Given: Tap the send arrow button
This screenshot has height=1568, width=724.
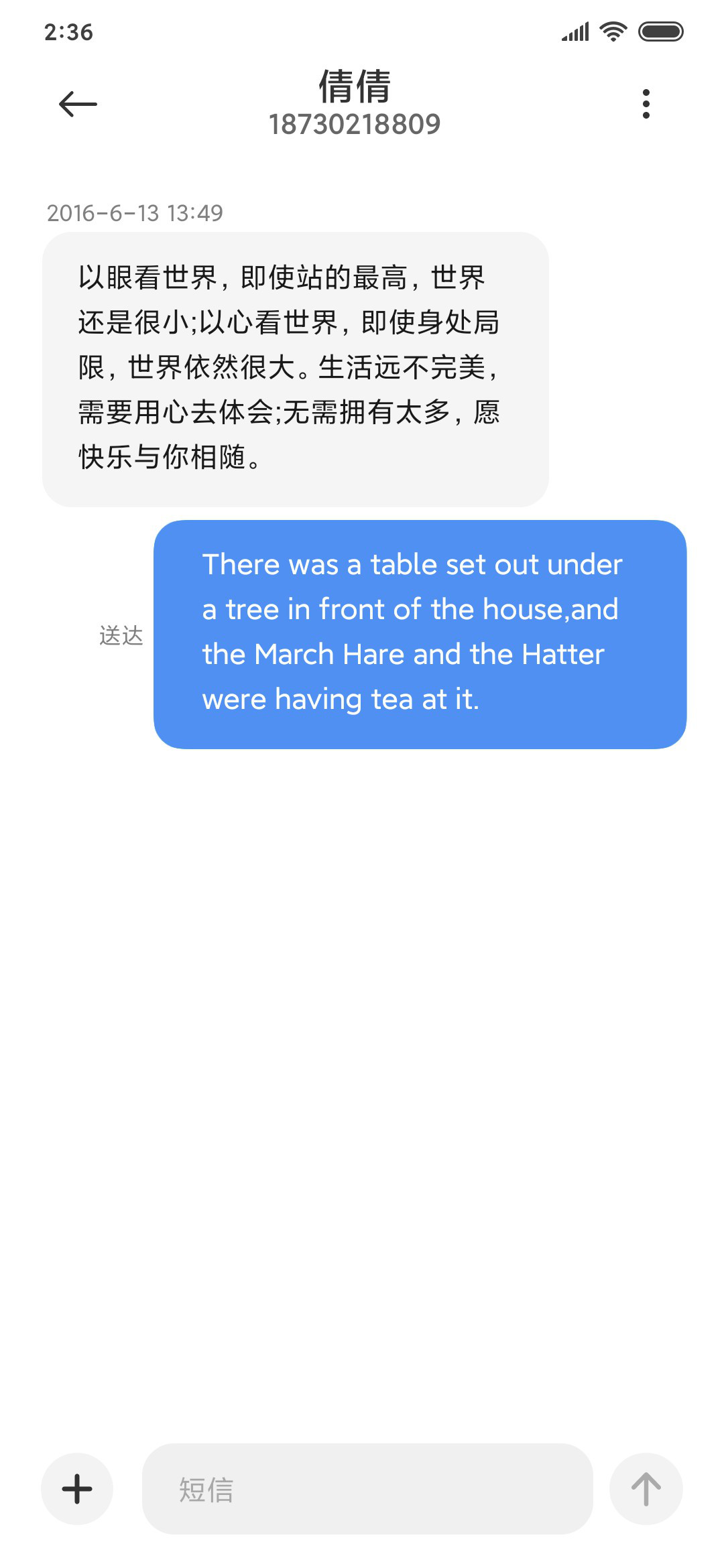Looking at the screenshot, I should 646,1489.
